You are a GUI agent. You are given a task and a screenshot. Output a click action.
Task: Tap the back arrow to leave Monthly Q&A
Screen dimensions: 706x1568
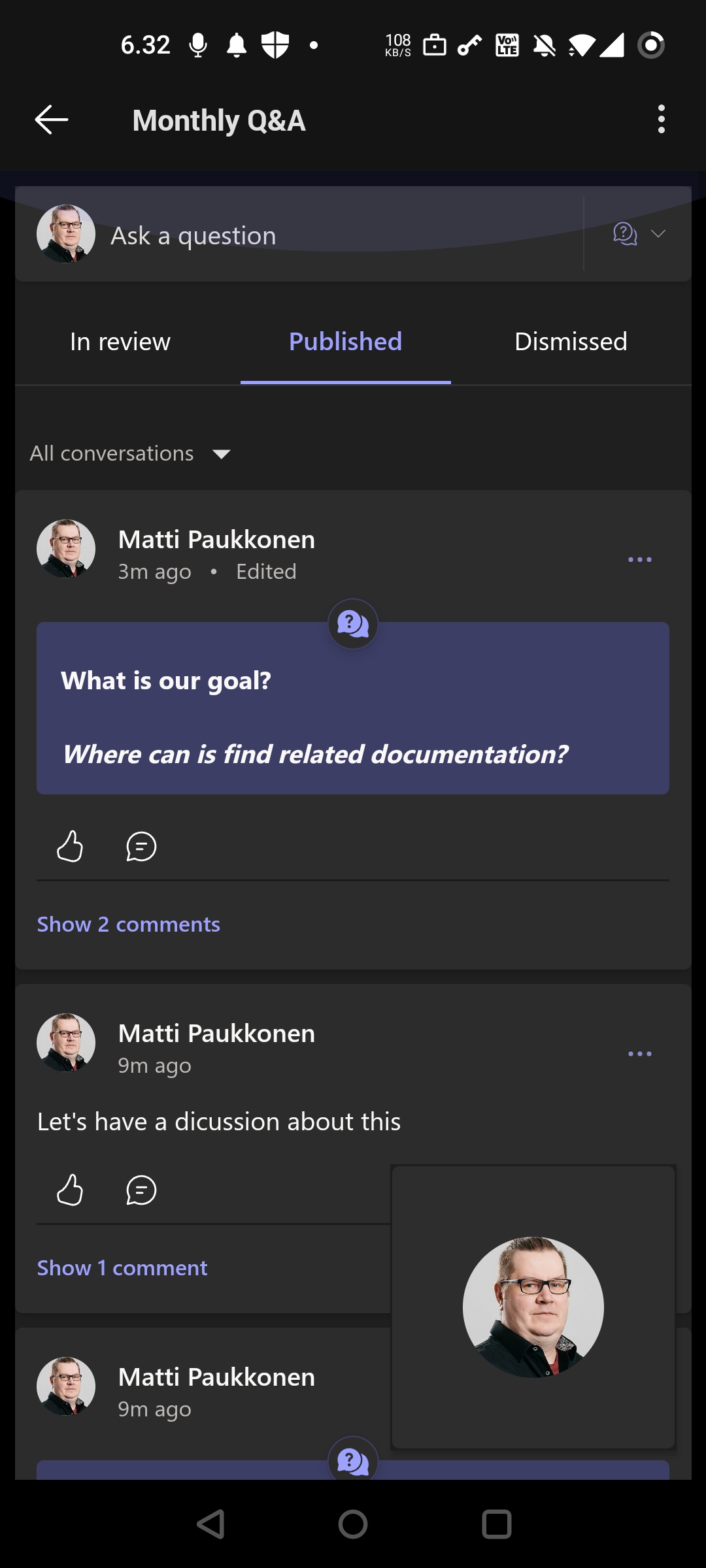tap(51, 120)
